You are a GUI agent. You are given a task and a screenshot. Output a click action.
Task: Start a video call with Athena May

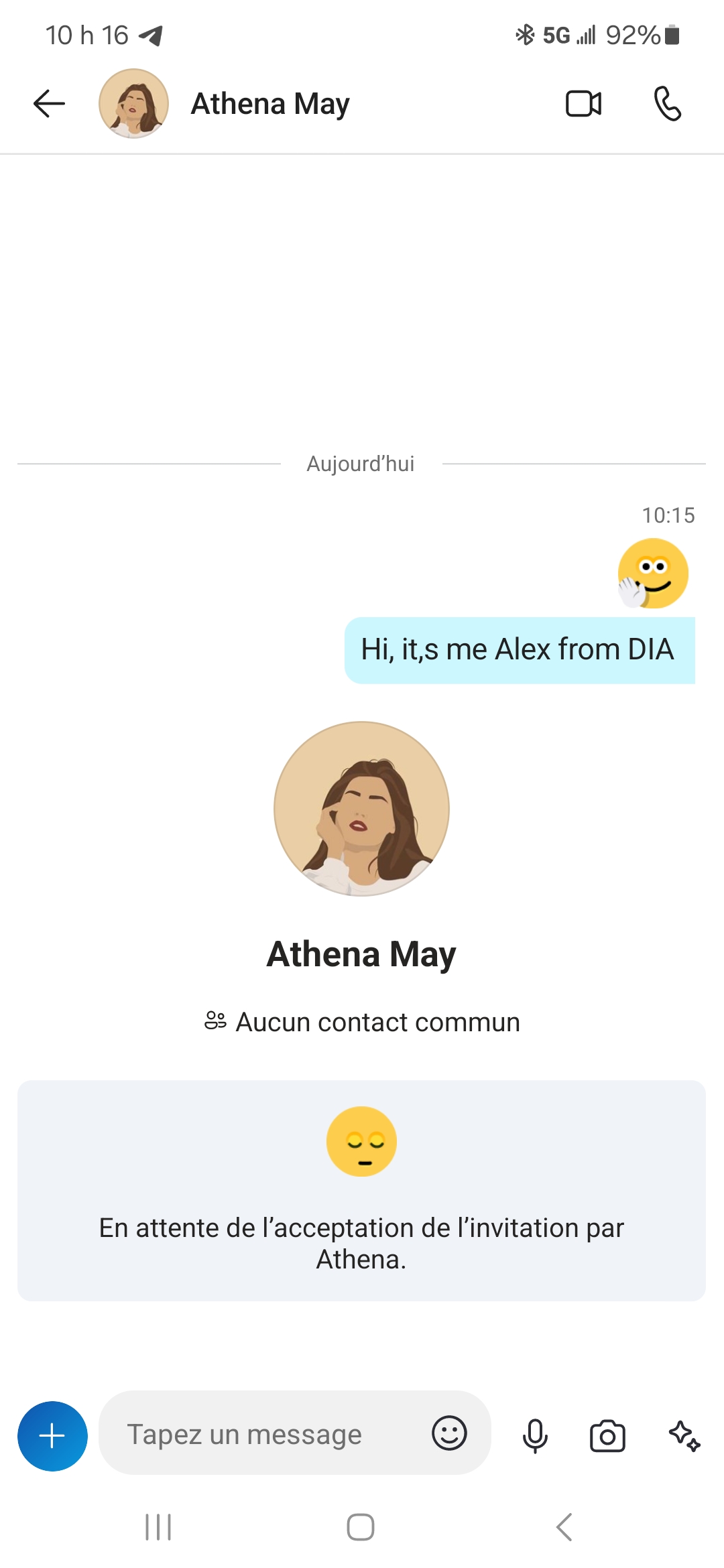tap(583, 104)
